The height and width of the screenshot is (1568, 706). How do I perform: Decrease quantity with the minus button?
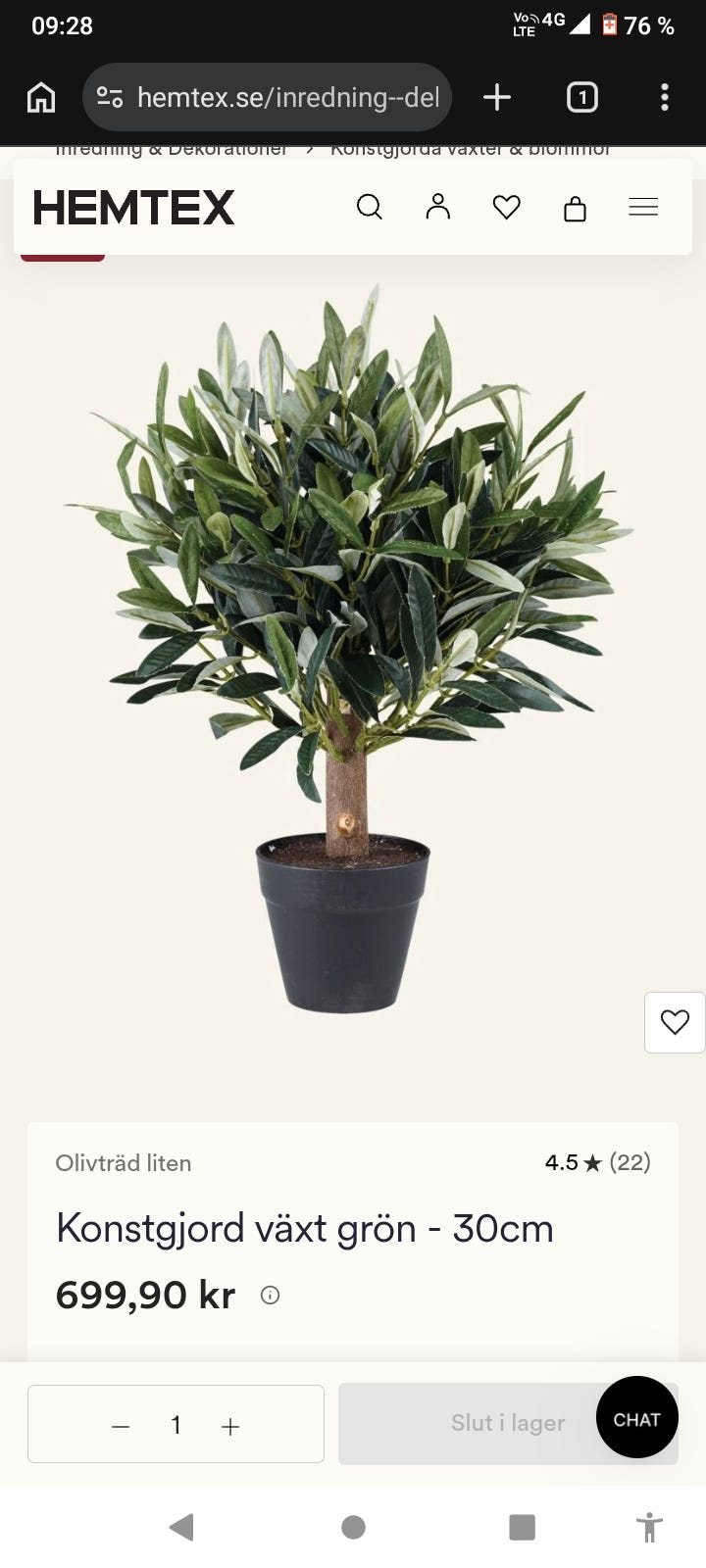(121, 1427)
